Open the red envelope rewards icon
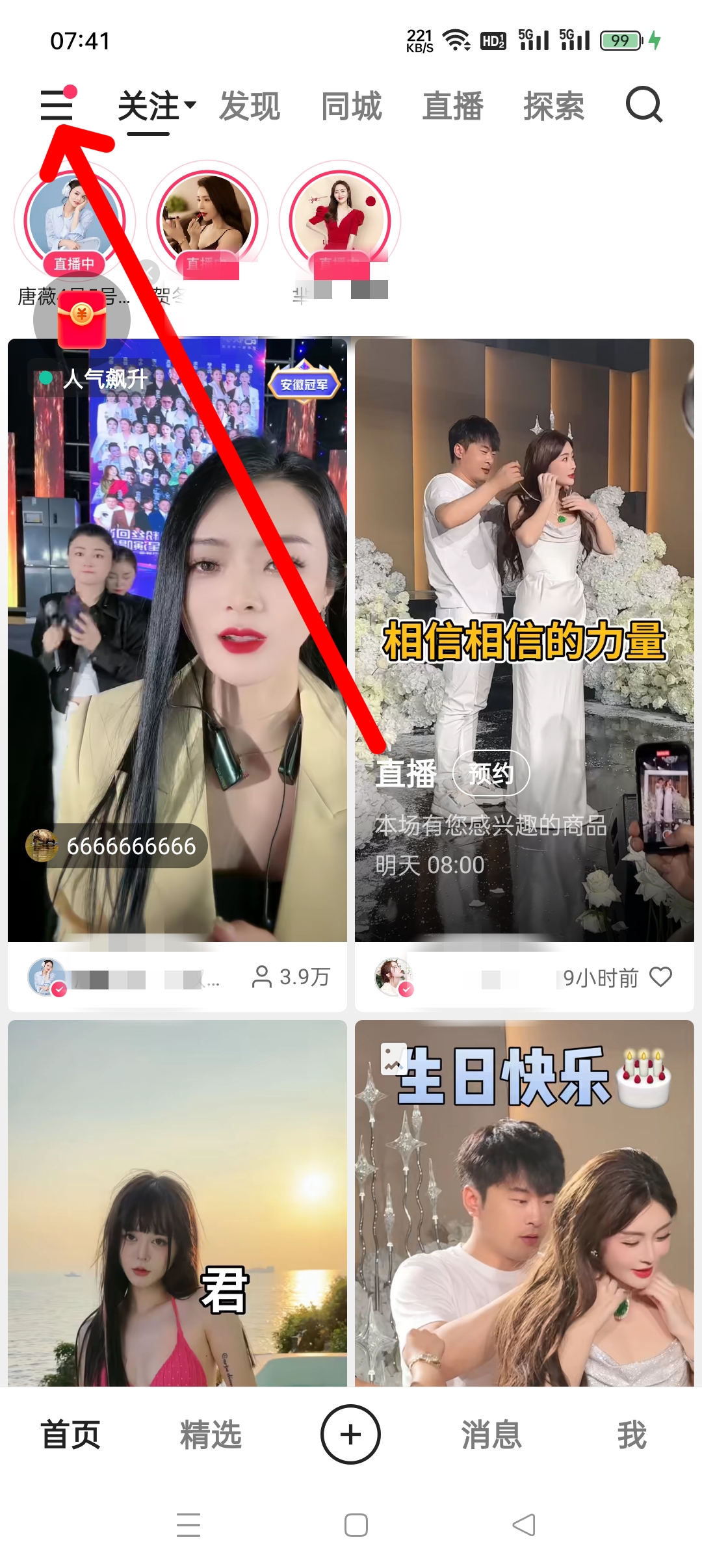Viewport: 702px width, 1568px height. (x=81, y=319)
